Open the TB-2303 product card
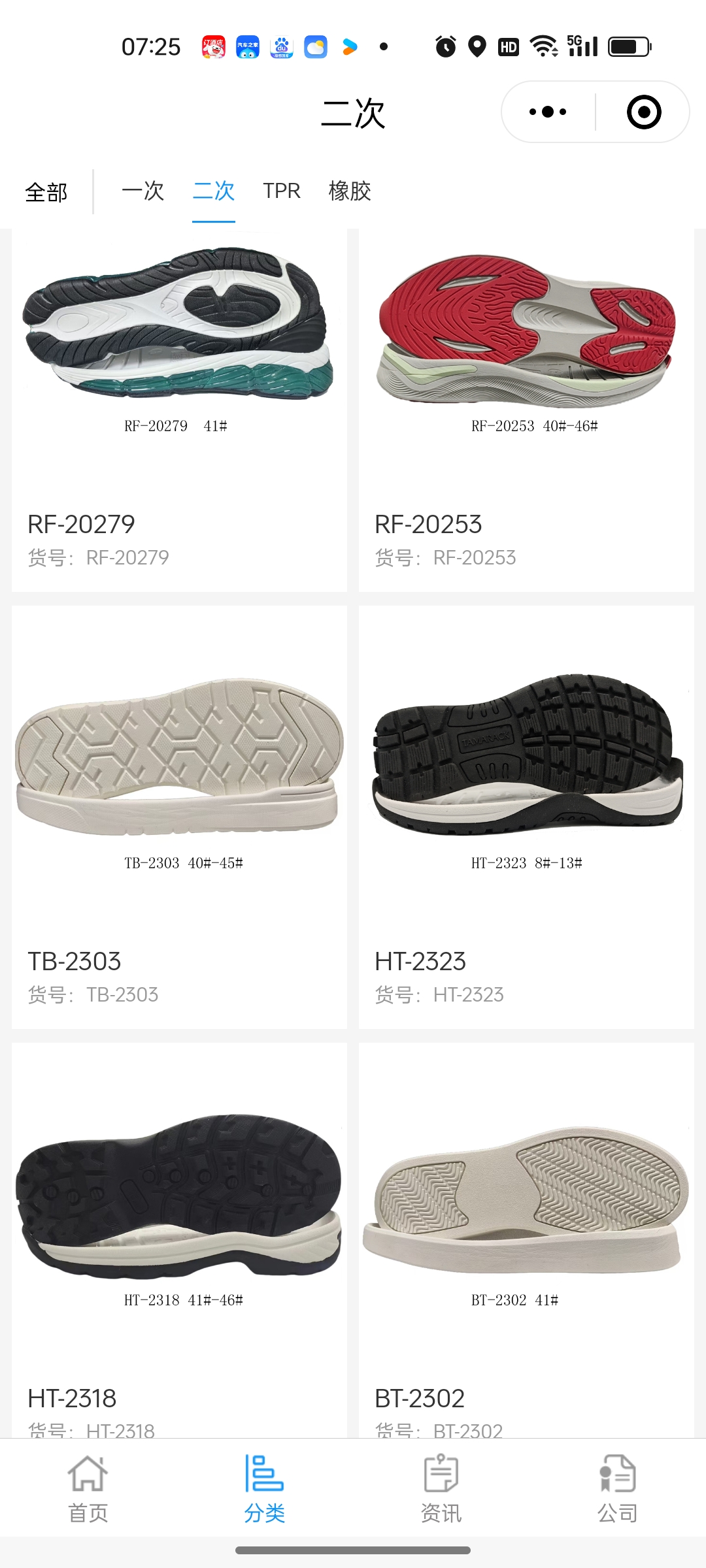 tap(179, 817)
